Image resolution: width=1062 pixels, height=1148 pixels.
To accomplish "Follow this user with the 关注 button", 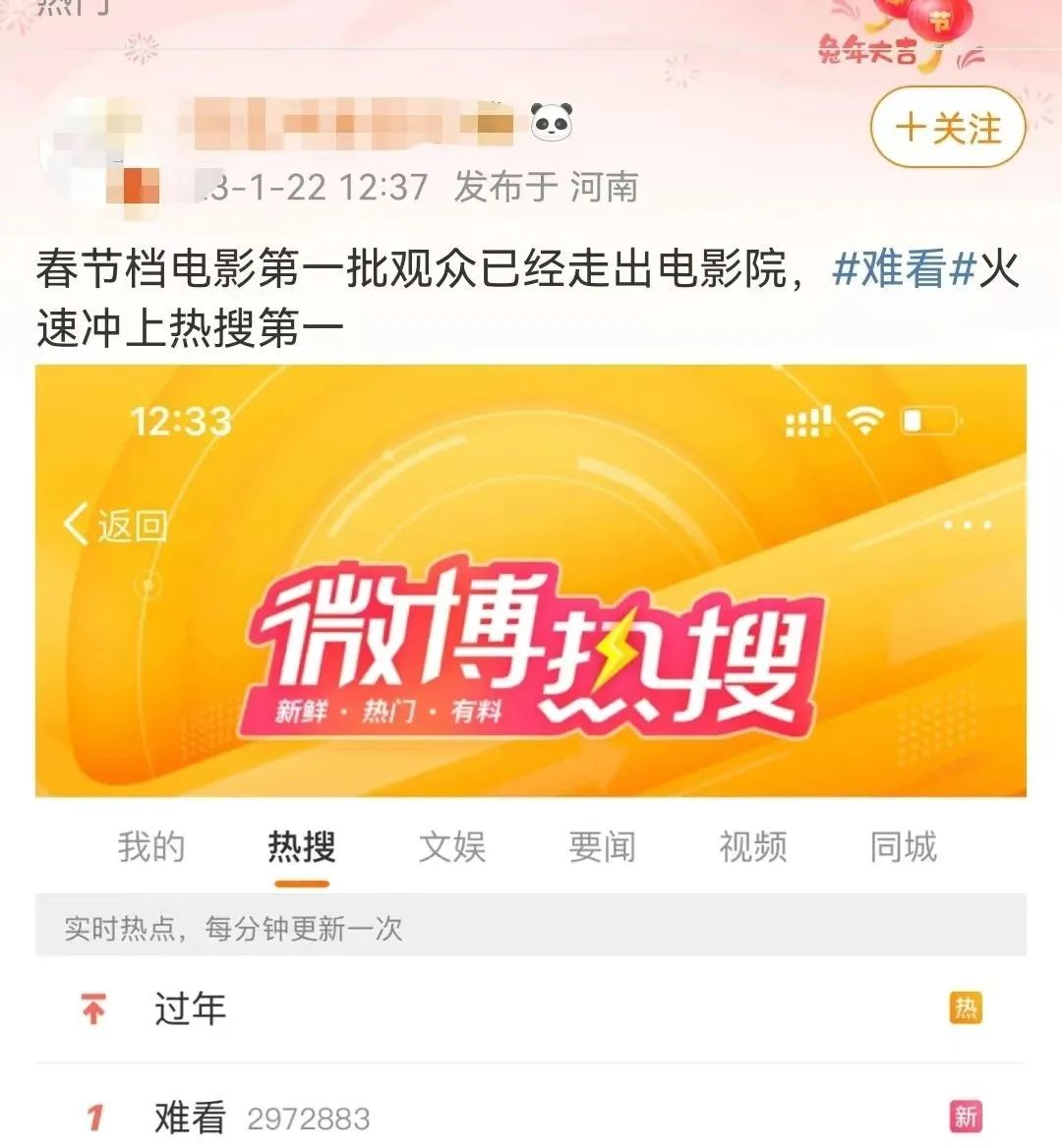I will [x=947, y=128].
